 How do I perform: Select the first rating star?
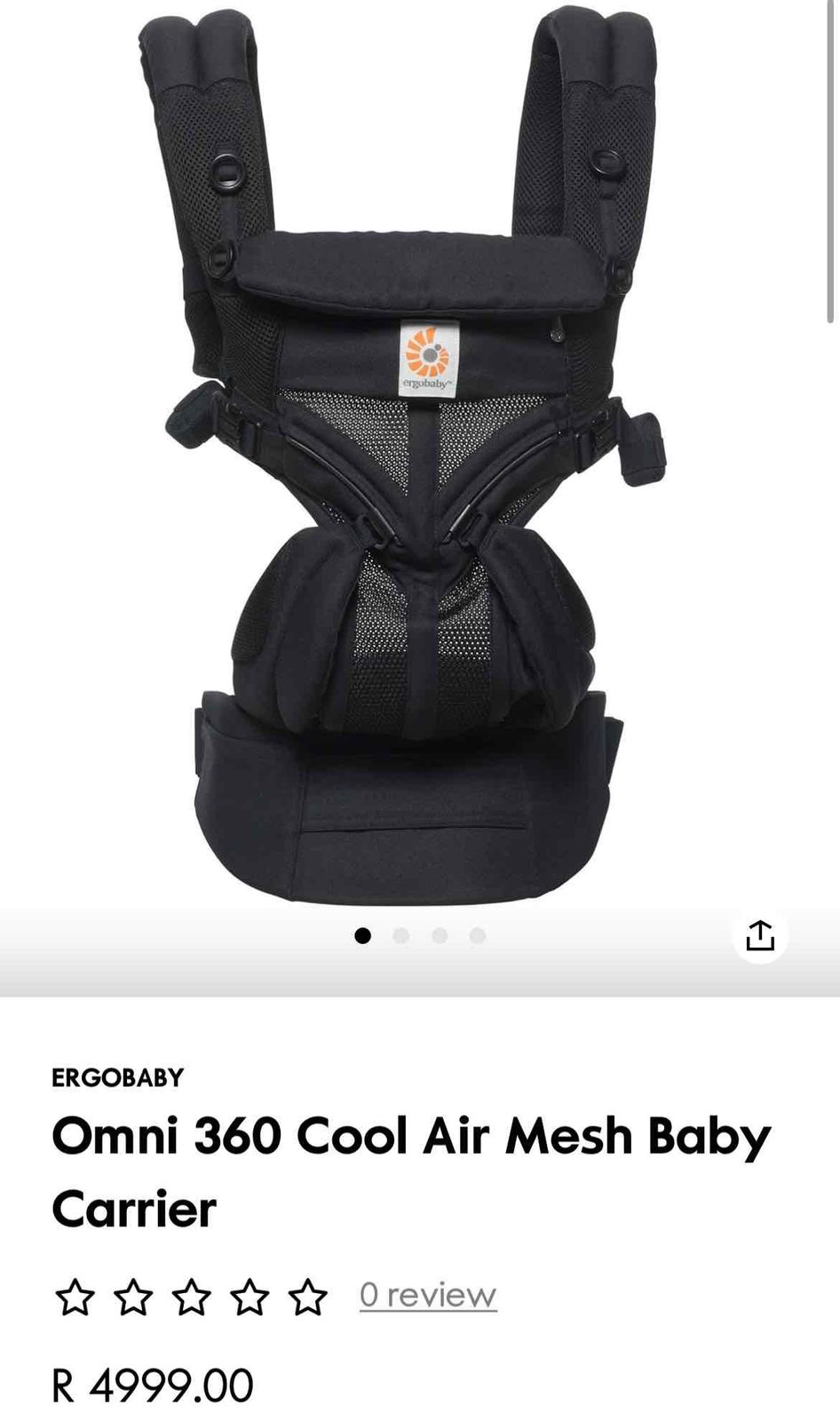[76, 1296]
